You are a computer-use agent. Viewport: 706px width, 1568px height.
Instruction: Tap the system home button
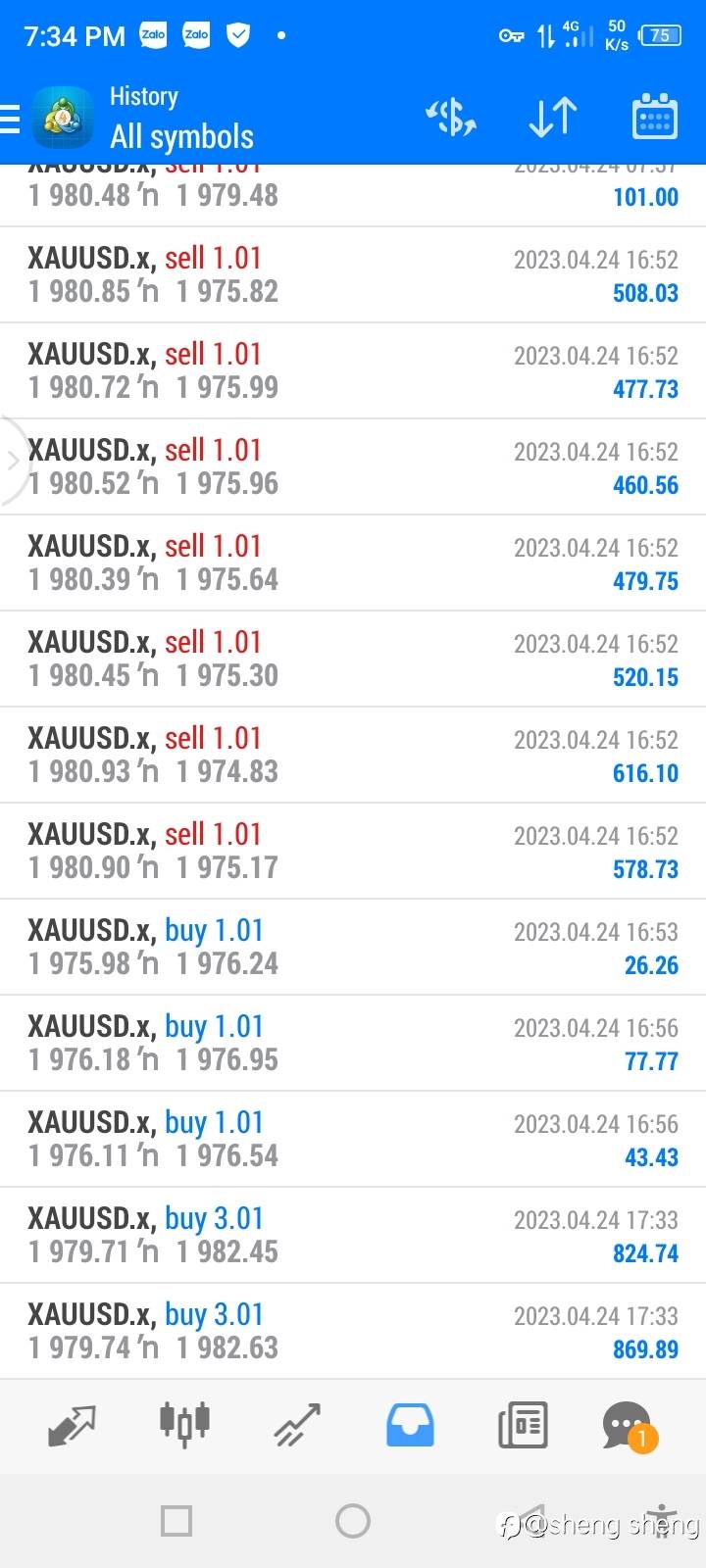point(353,1521)
